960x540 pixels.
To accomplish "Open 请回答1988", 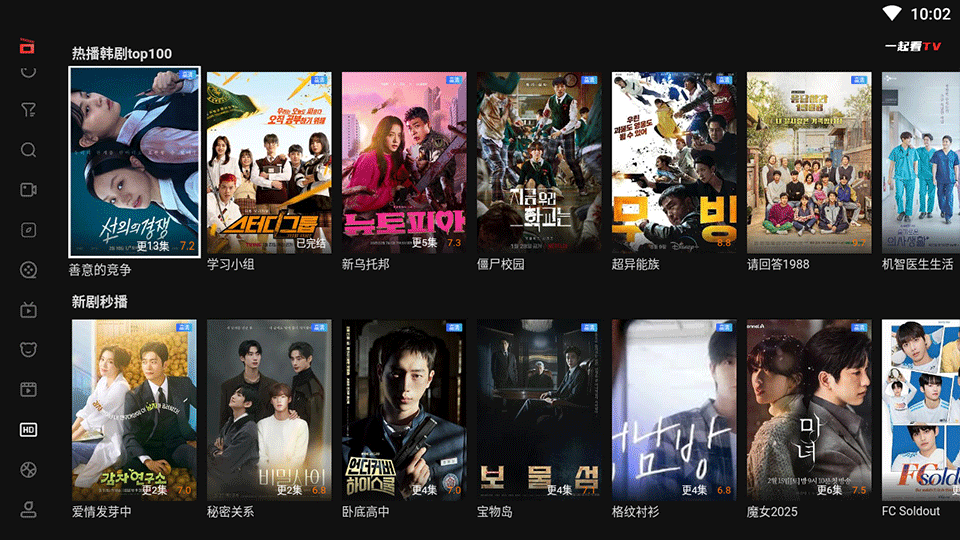I will click(809, 162).
